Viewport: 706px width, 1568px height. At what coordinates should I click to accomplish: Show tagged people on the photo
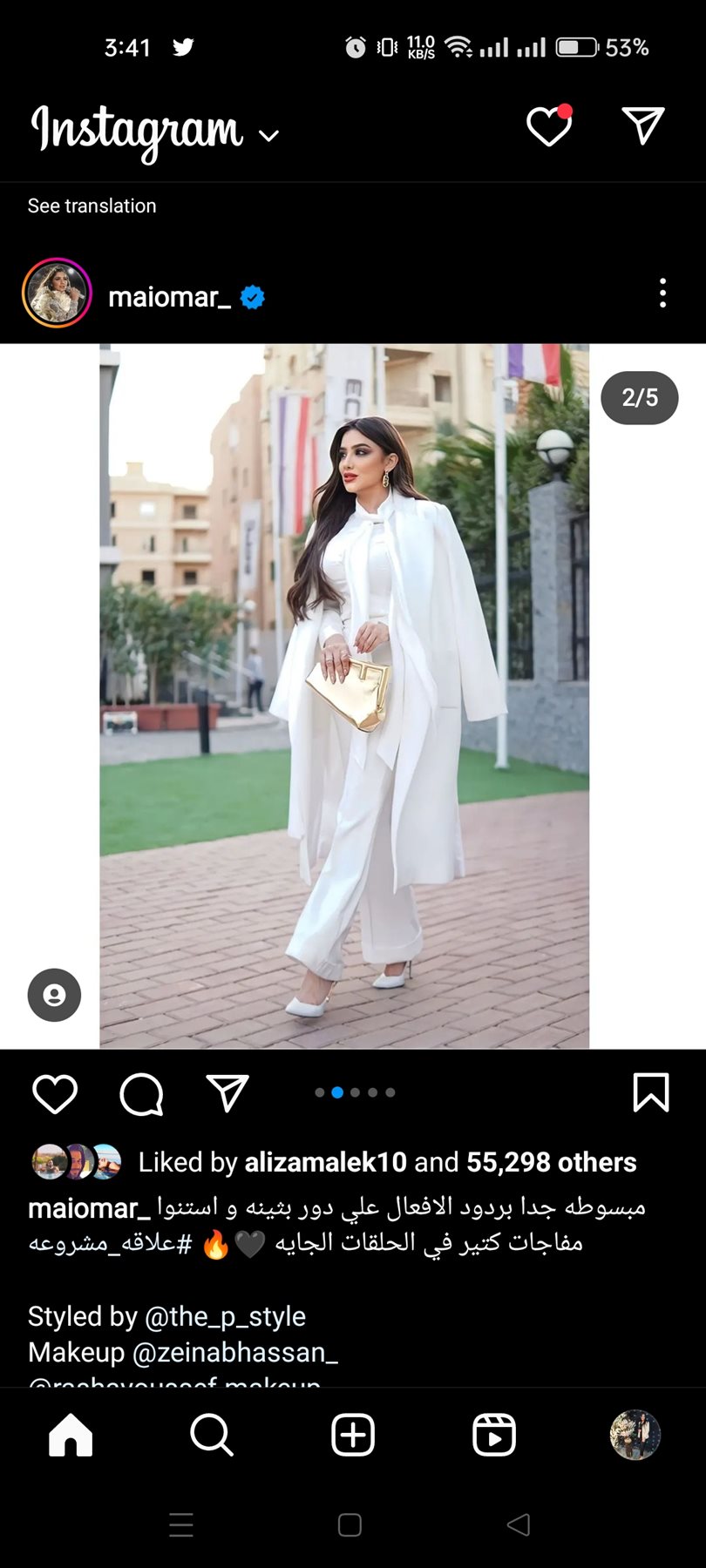click(54, 995)
